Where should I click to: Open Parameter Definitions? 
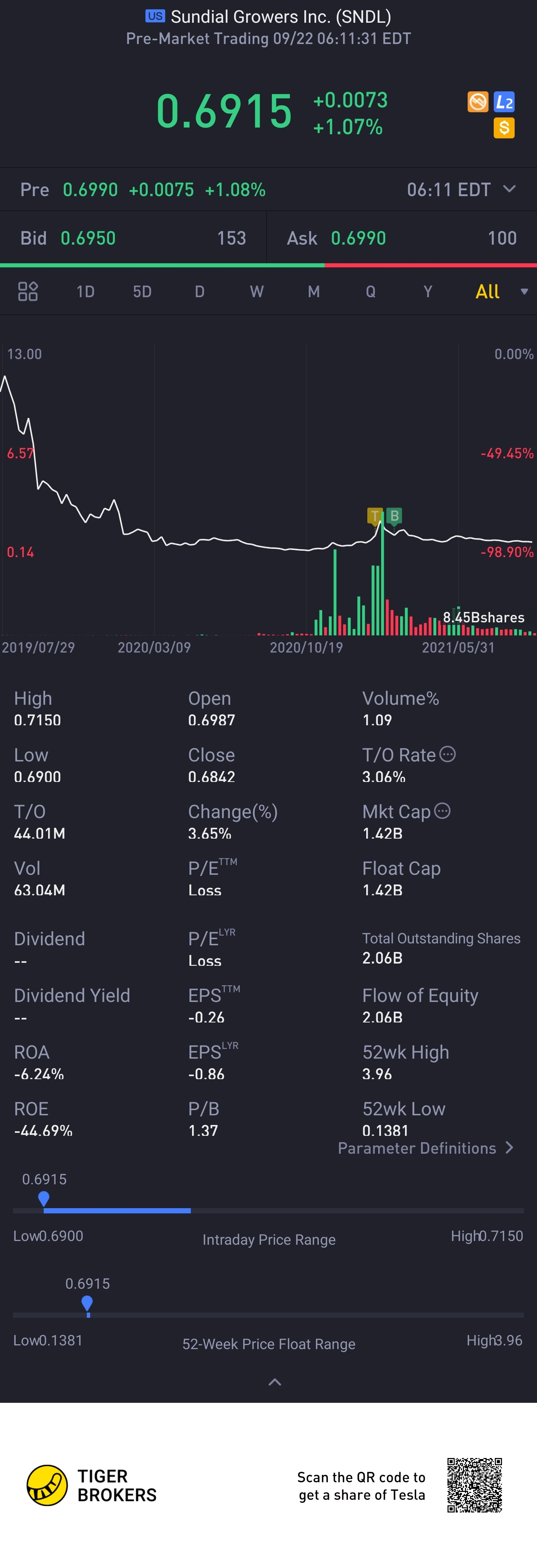point(425,1148)
